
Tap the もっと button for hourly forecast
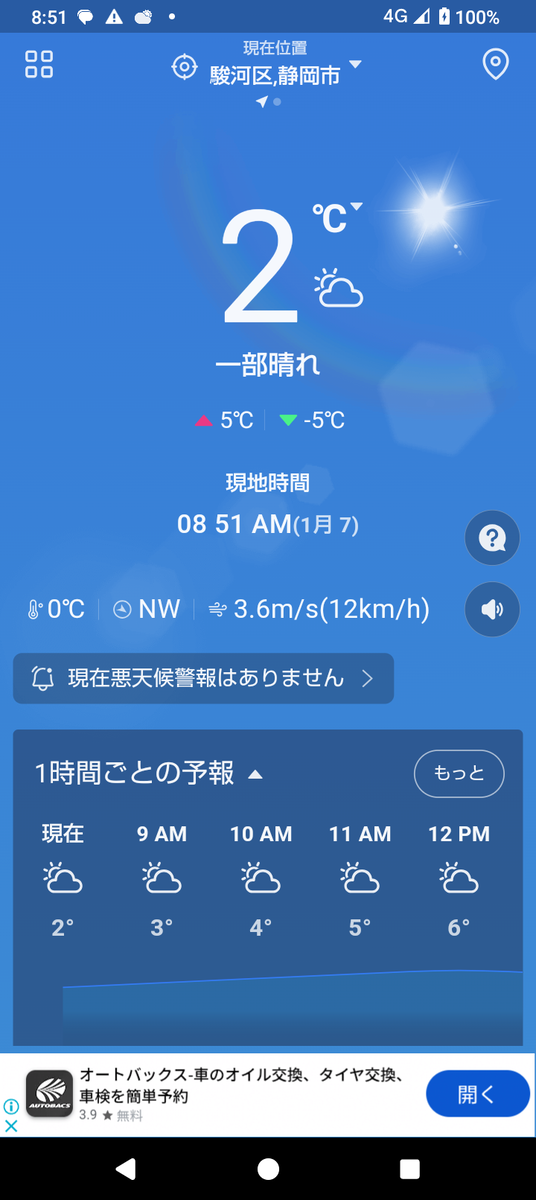pos(459,773)
